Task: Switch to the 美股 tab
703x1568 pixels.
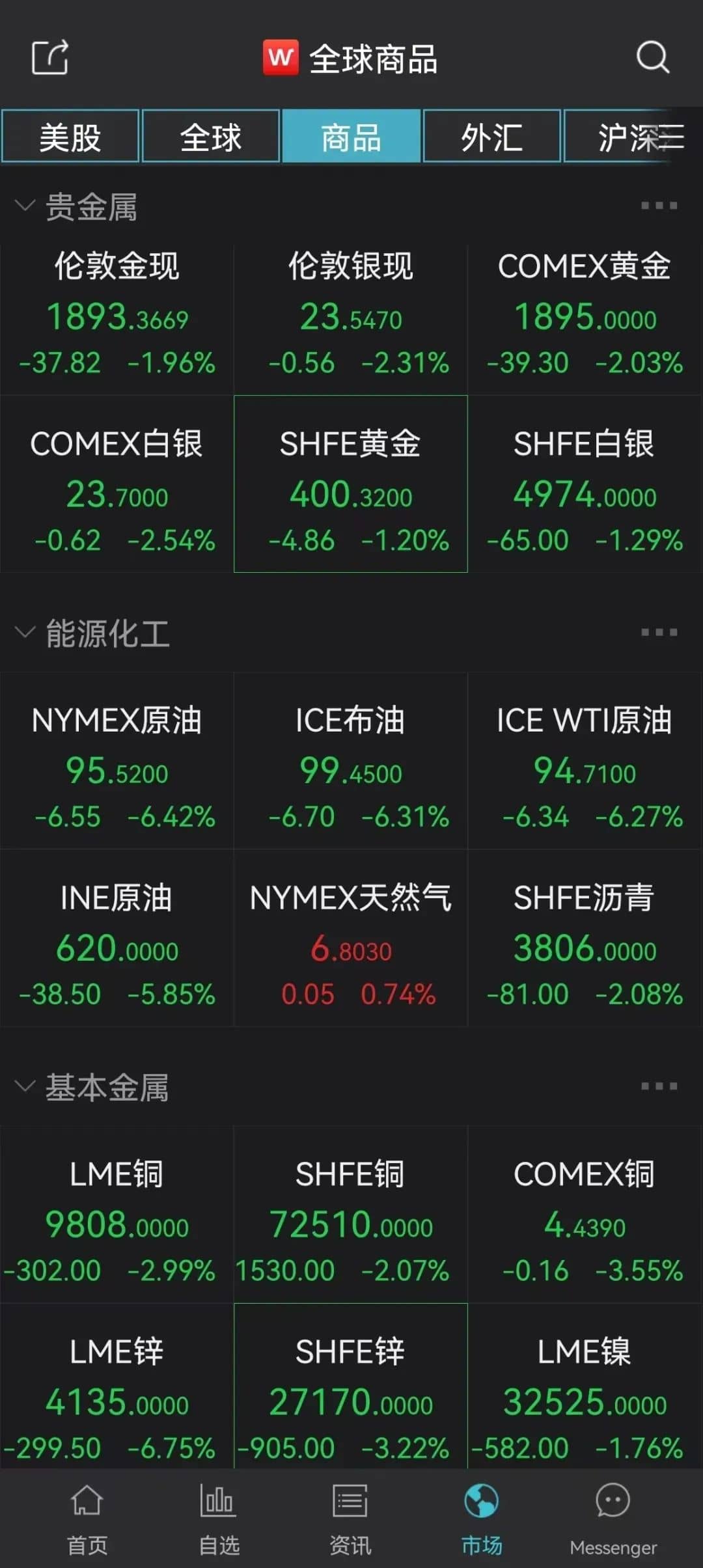Action: point(70,137)
